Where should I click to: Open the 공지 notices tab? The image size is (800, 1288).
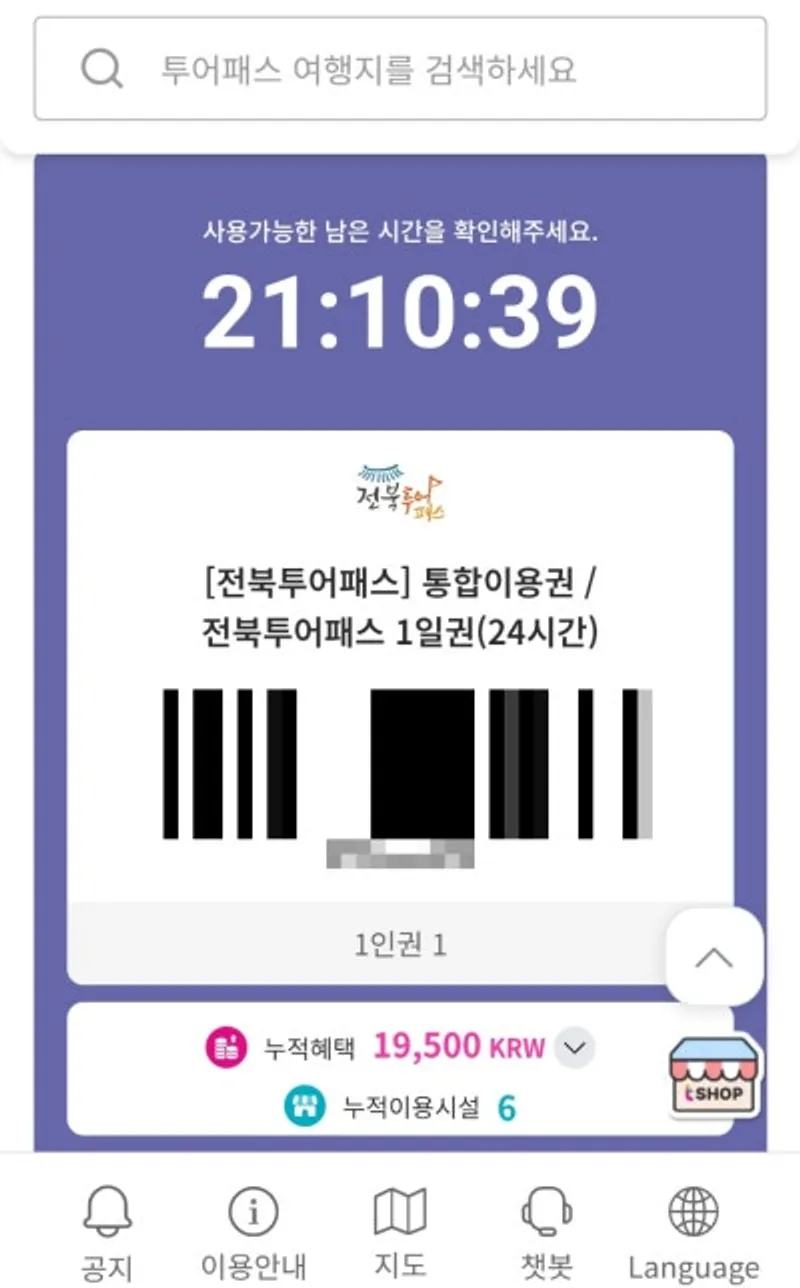point(106,1233)
